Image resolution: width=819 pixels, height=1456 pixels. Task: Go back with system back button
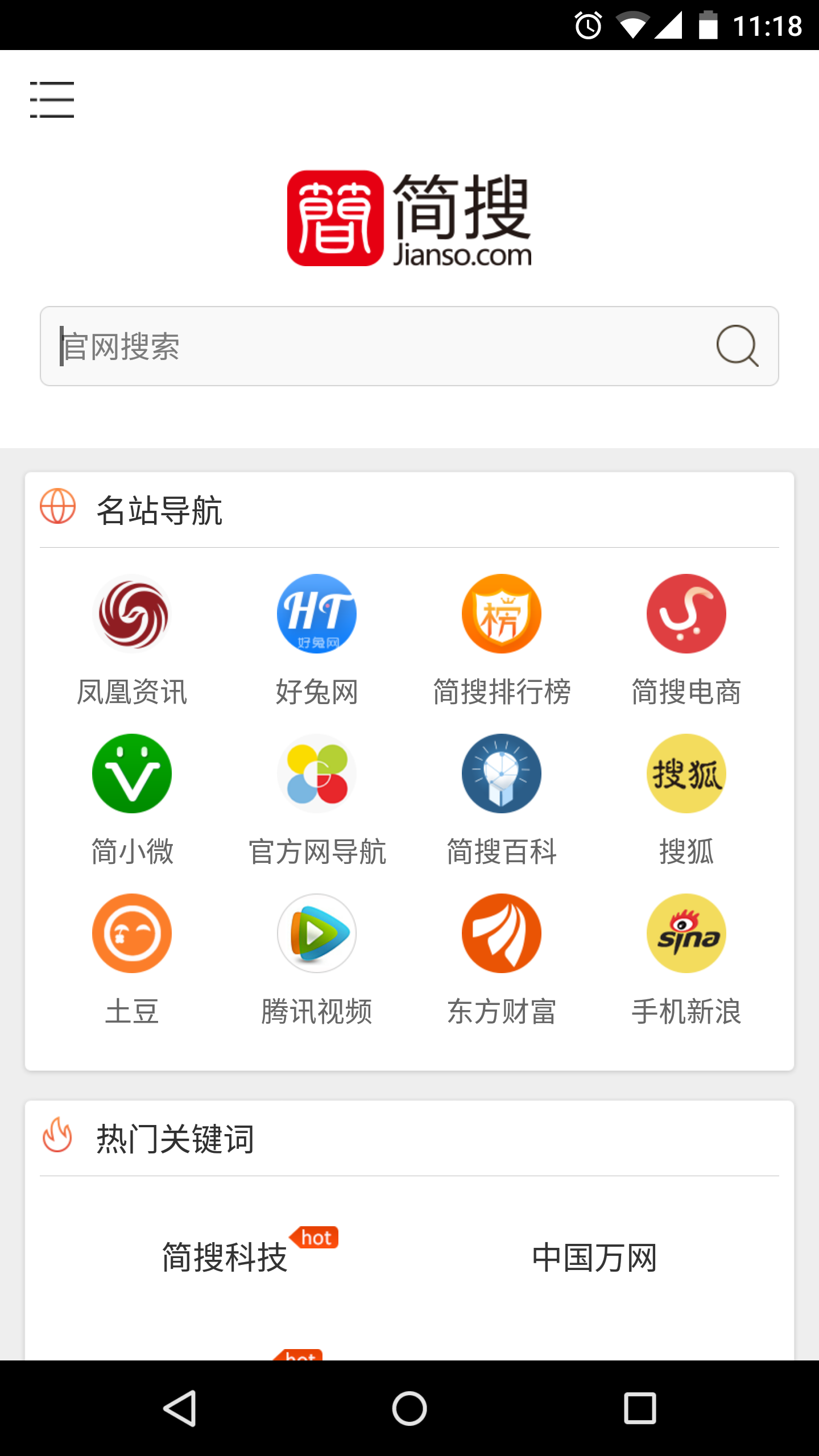tap(180, 1408)
